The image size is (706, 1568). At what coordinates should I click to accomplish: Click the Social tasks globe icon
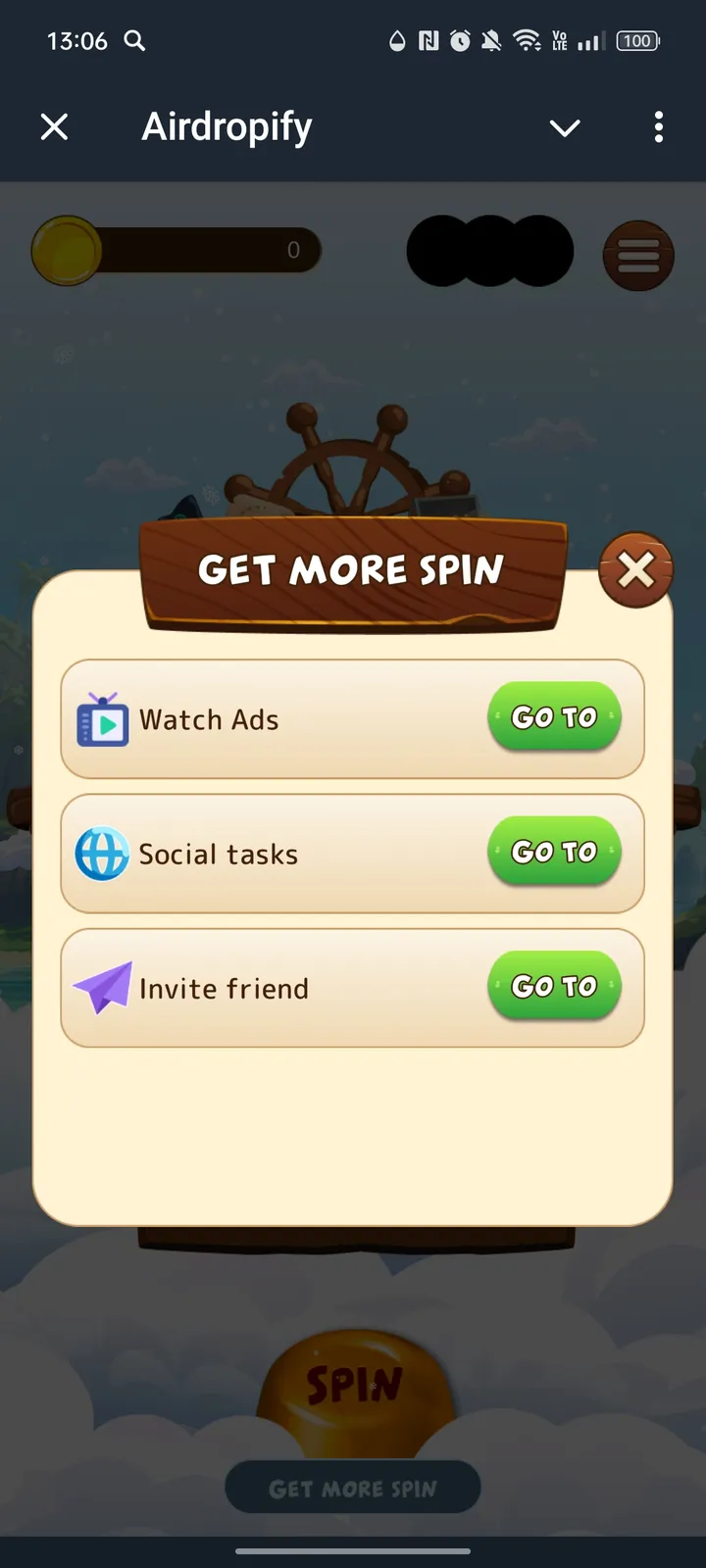point(101,853)
